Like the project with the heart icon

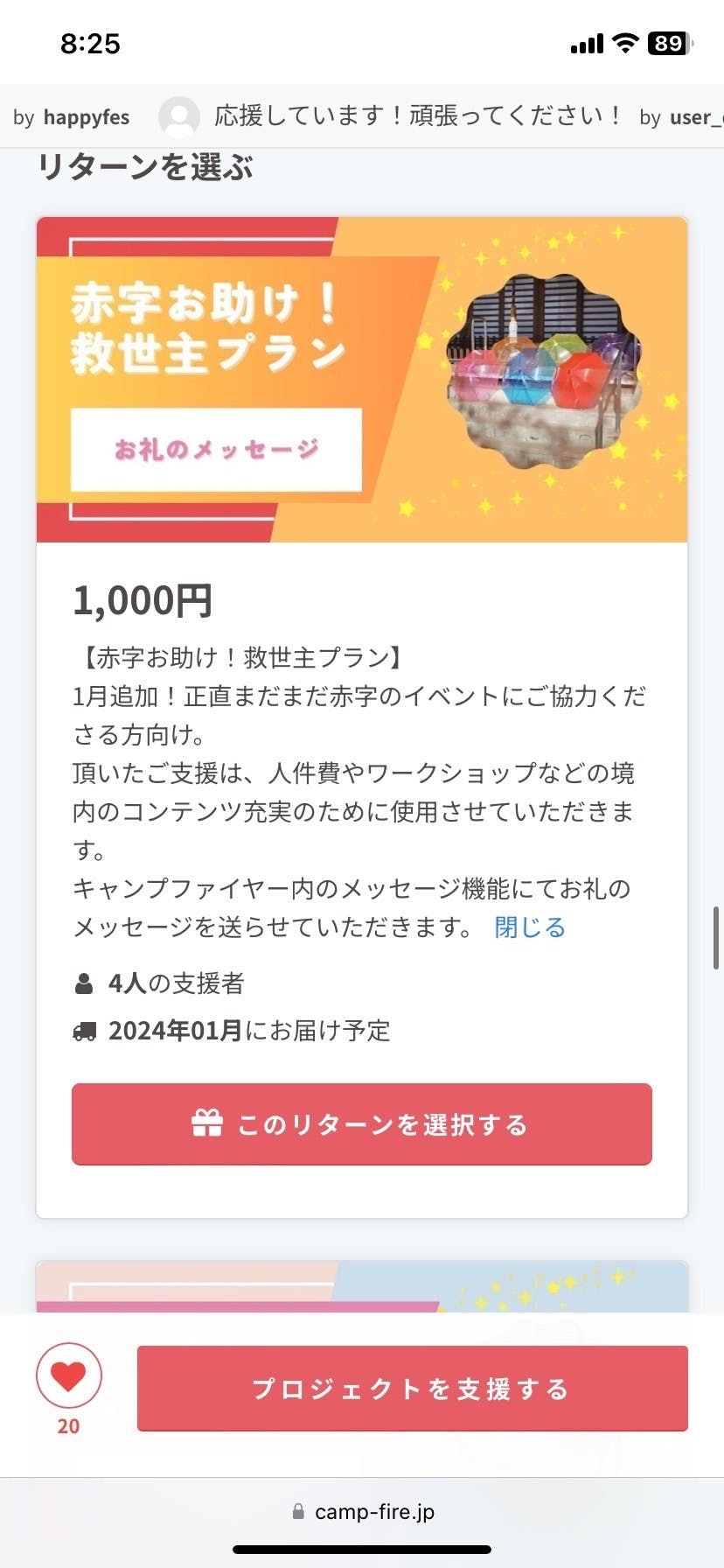tap(68, 1375)
